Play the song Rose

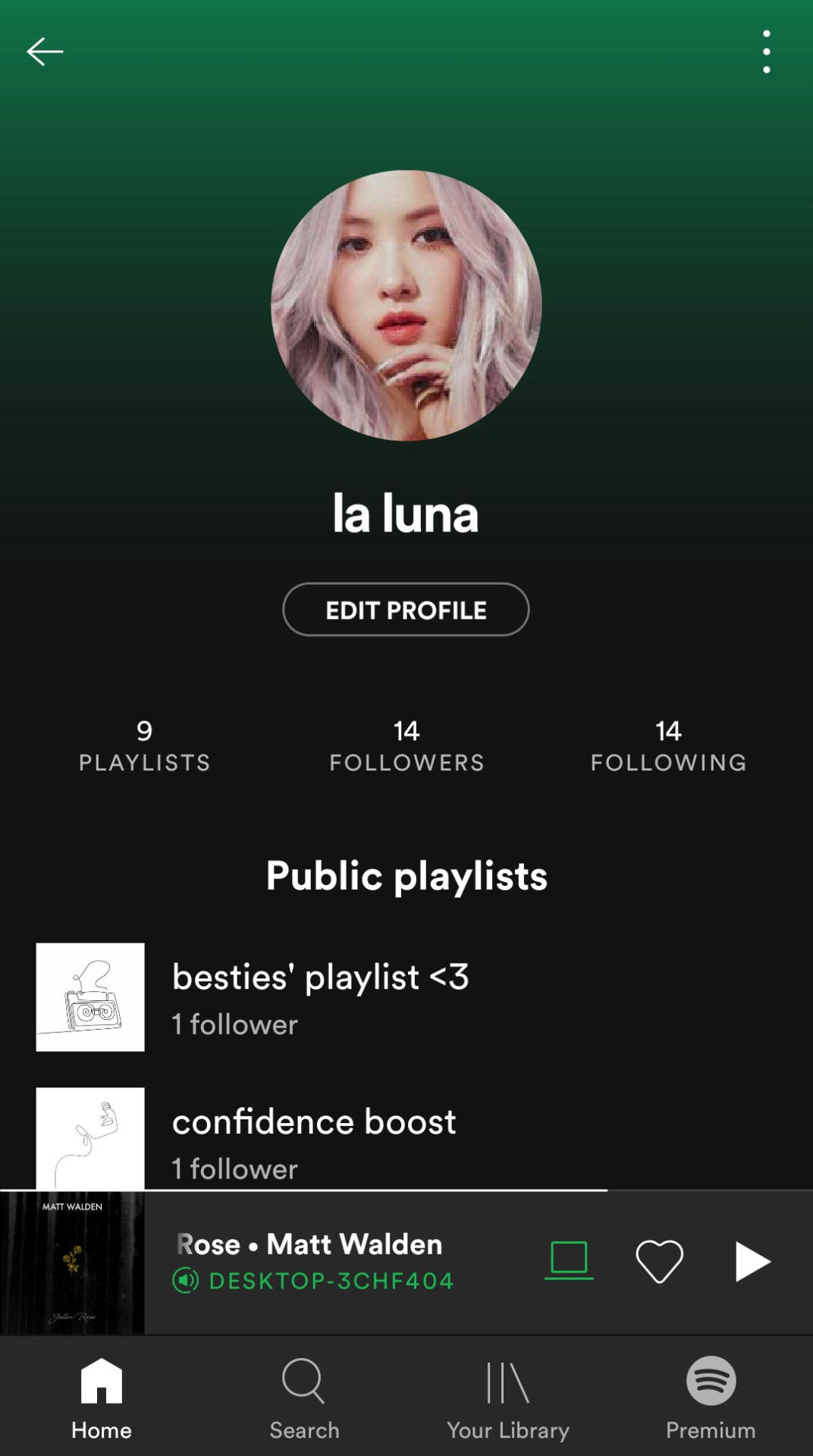[x=752, y=1261]
